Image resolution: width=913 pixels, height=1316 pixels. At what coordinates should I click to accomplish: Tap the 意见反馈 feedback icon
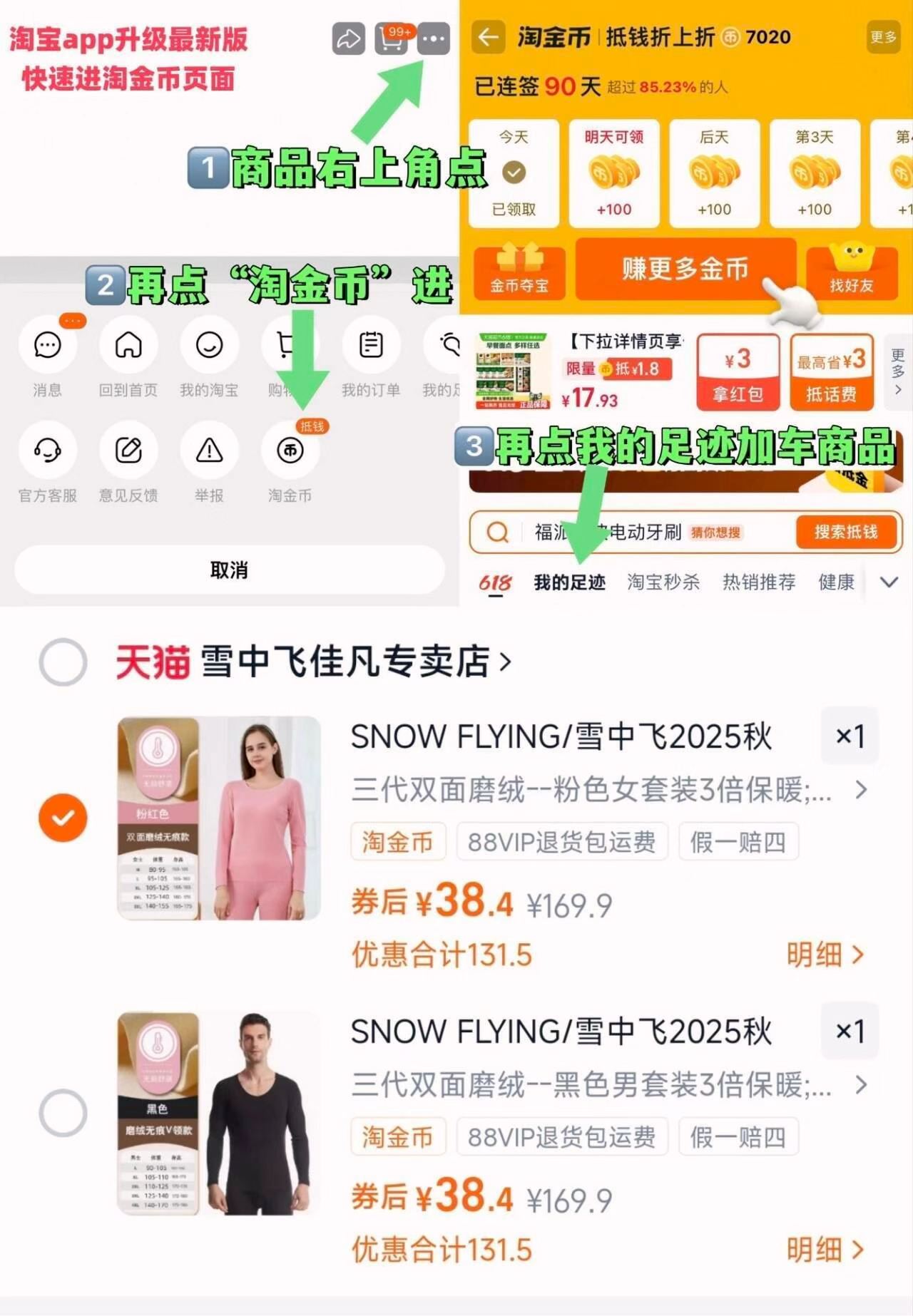click(128, 450)
